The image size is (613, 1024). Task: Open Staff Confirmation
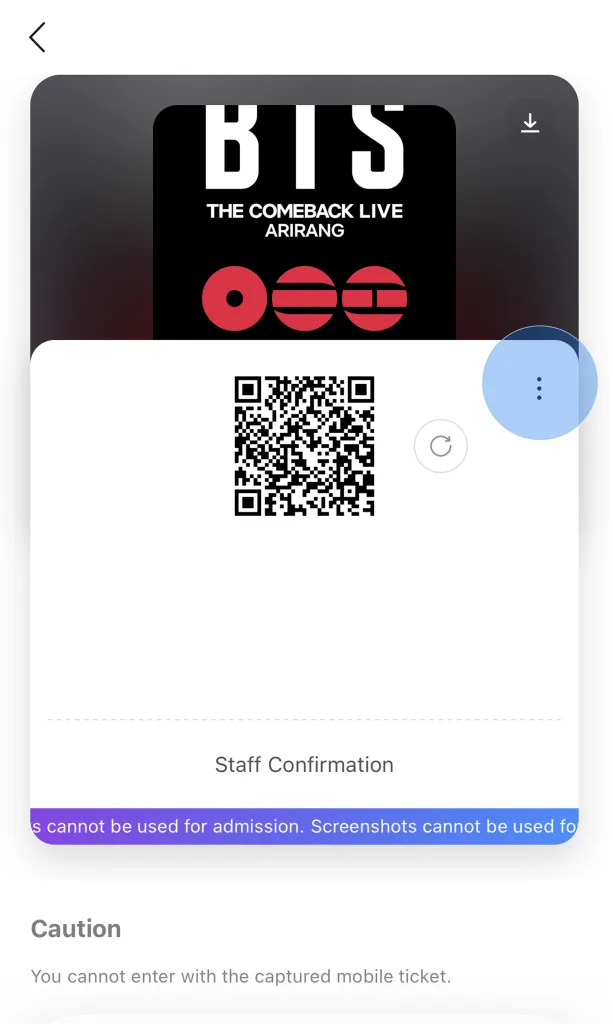304,765
